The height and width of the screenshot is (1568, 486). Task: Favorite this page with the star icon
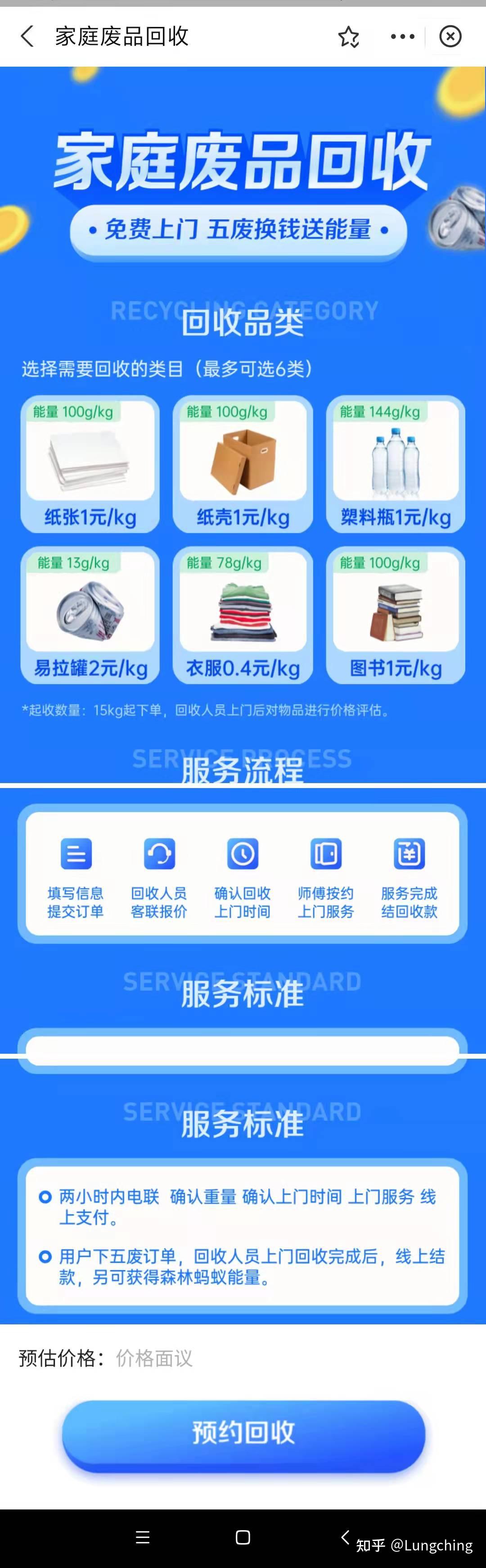349,36
